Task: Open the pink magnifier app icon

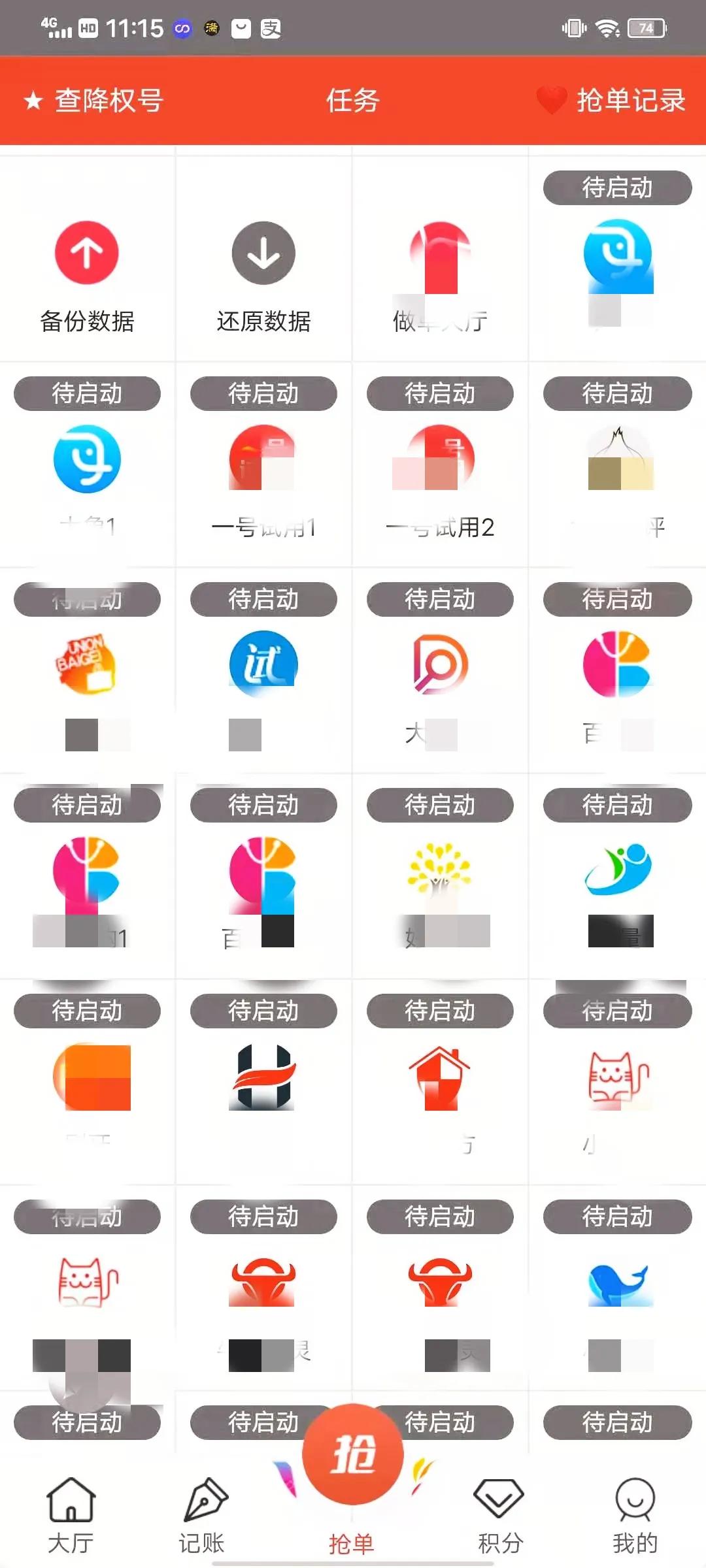Action: [439, 663]
